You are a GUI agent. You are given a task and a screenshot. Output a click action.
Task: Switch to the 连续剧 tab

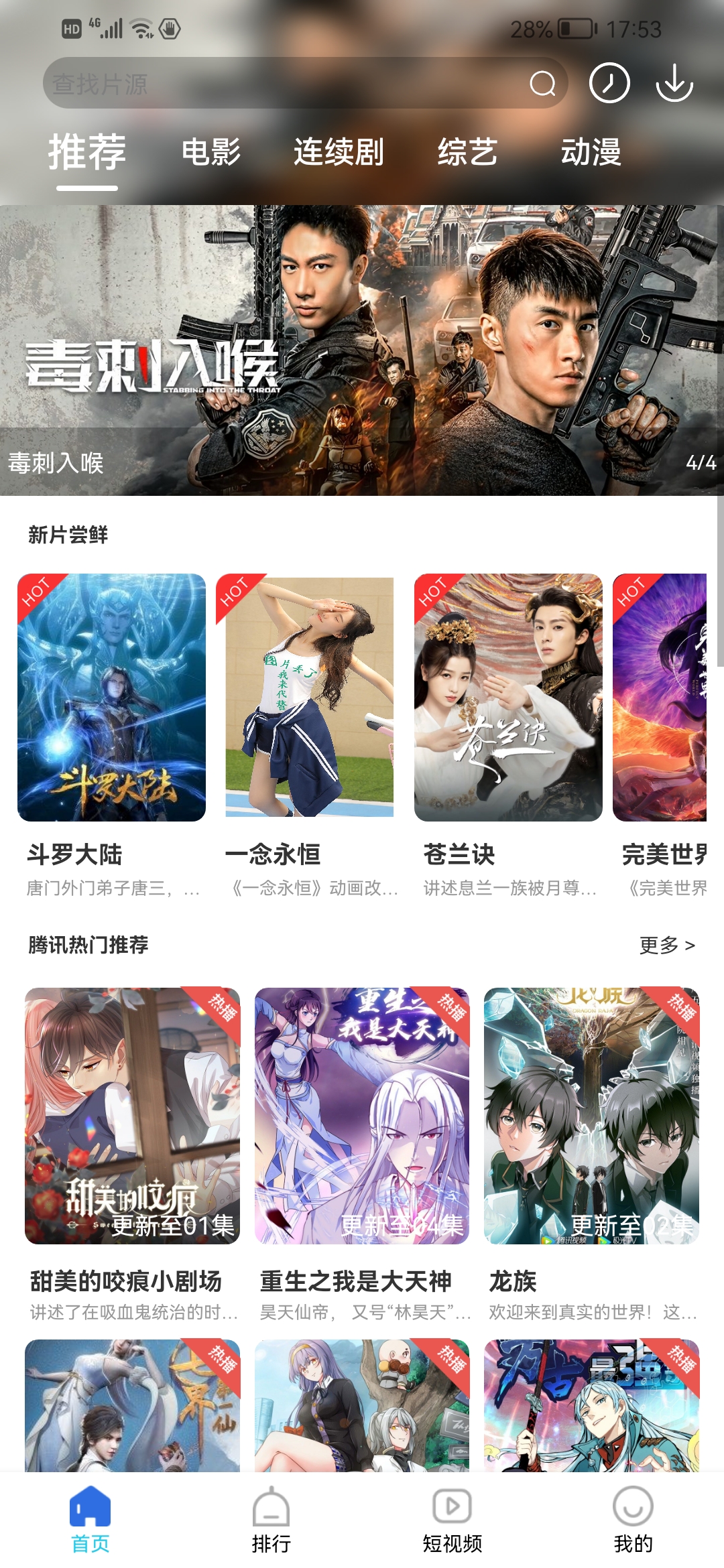pos(339,152)
